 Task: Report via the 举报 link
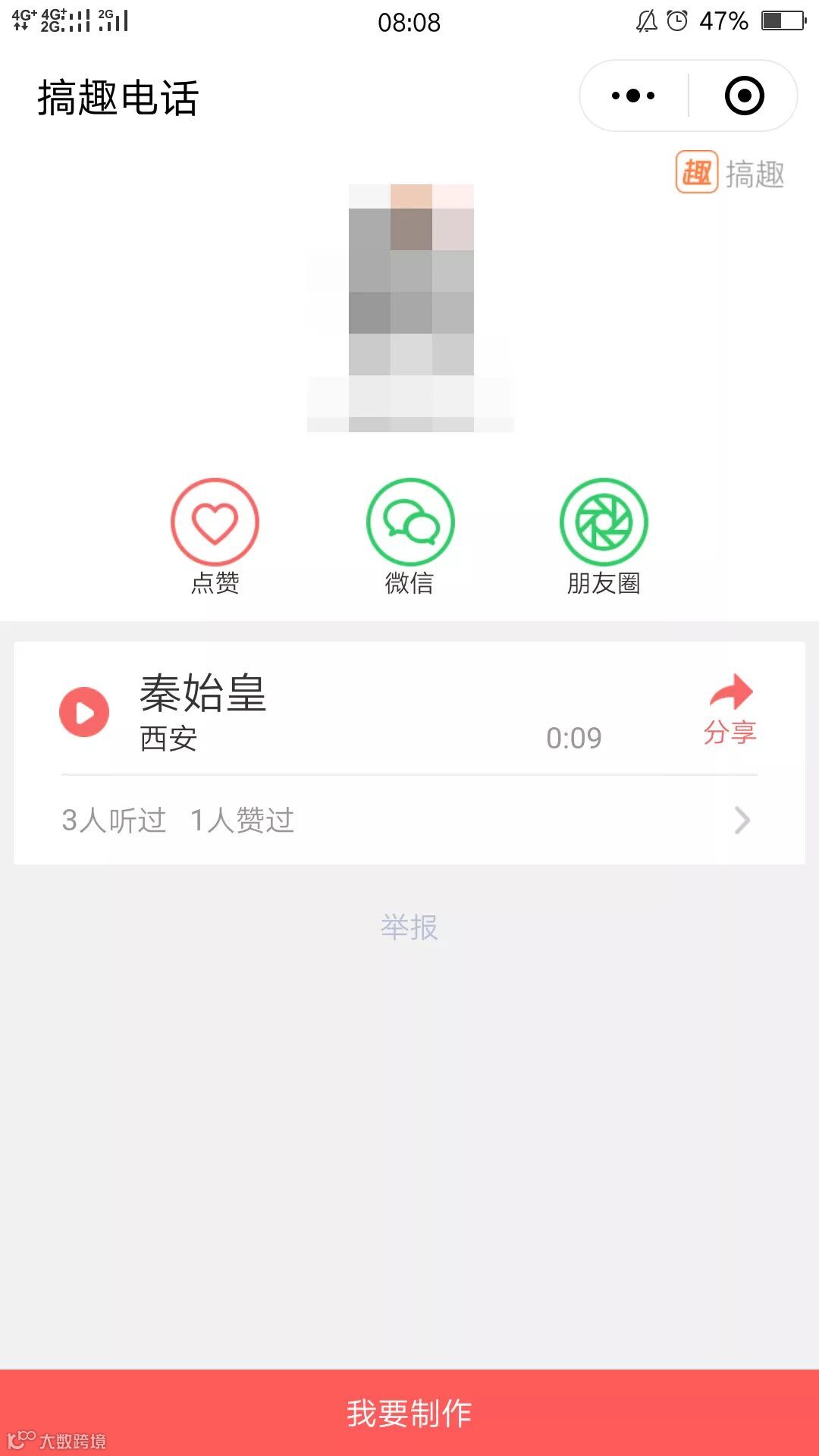tap(409, 927)
